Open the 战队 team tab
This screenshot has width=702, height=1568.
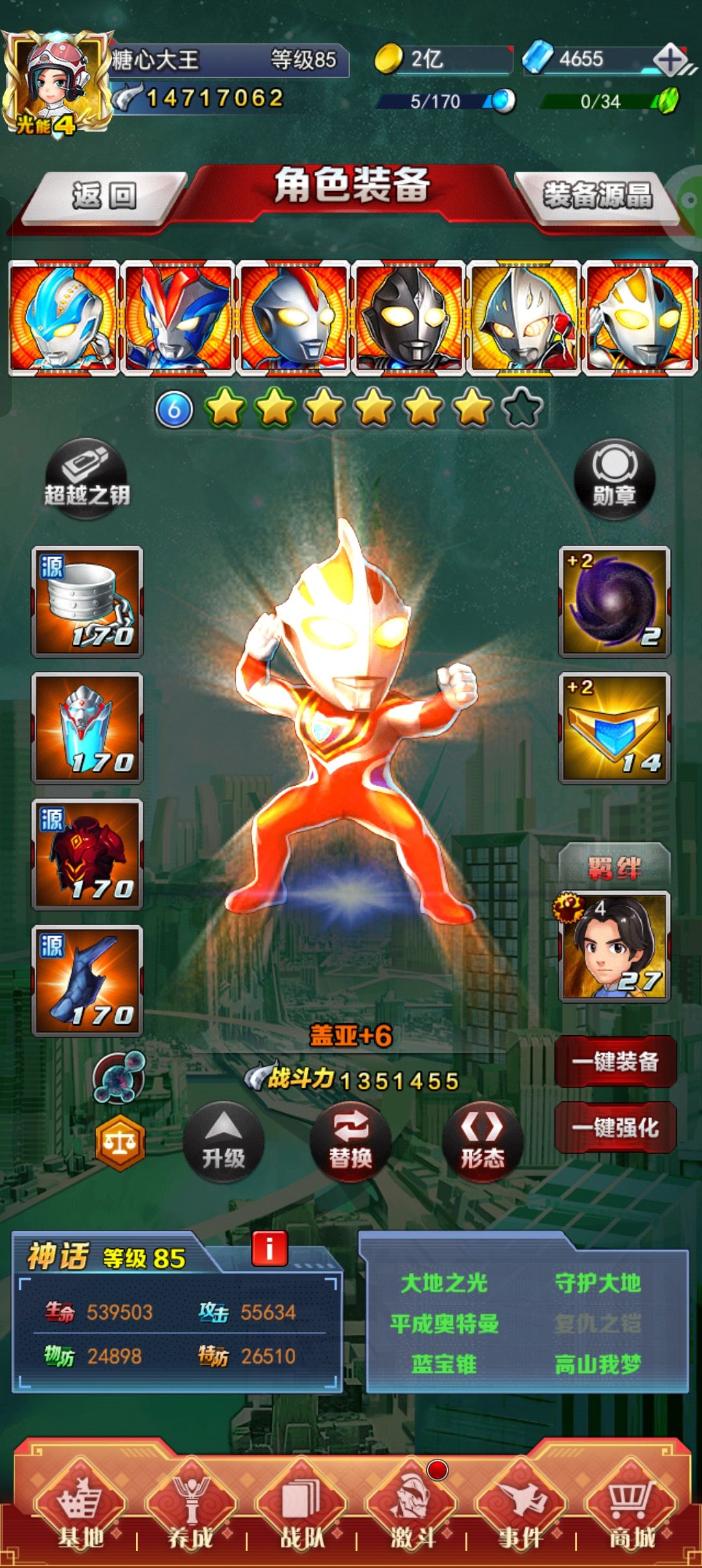tap(301, 1507)
